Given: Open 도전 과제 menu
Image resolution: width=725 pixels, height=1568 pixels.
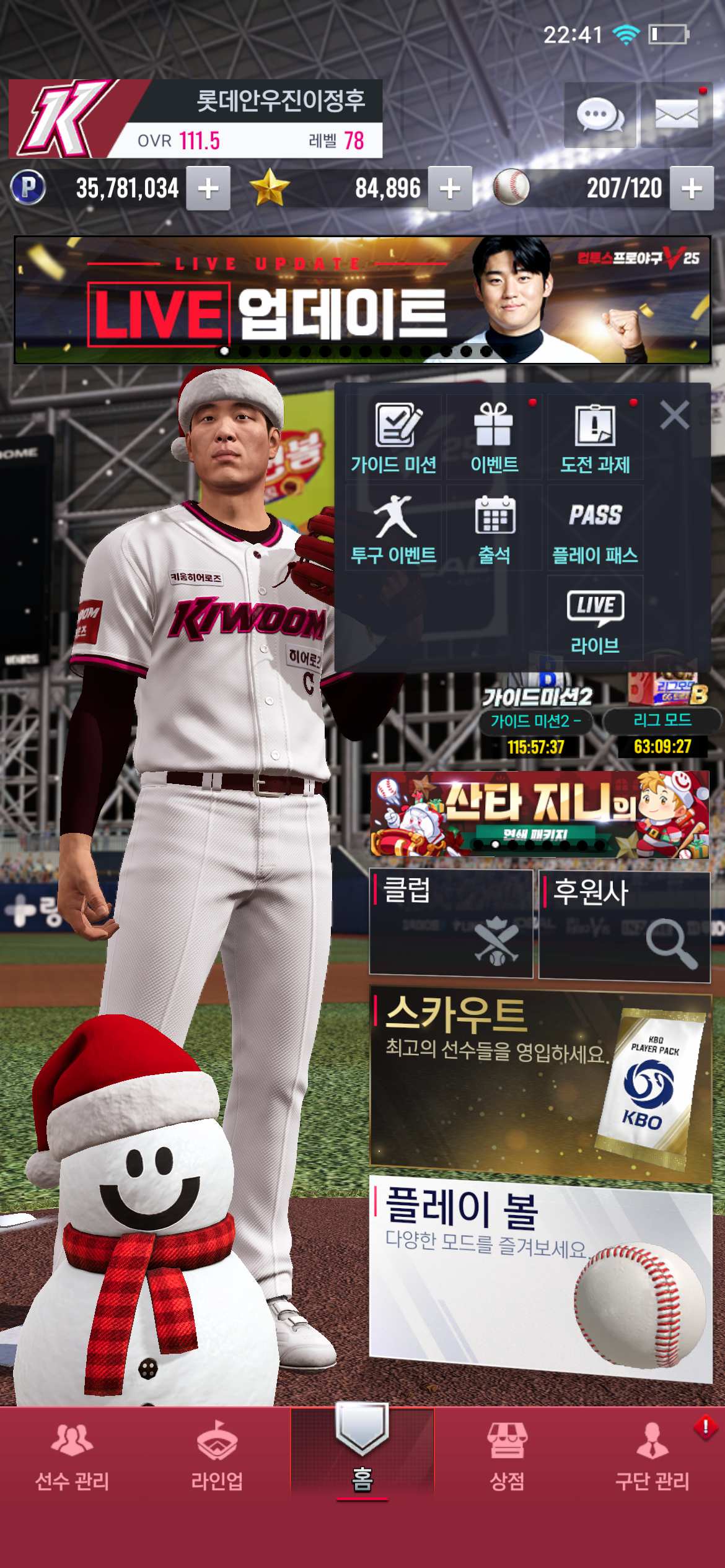Looking at the screenshot, I should (x=595, y=437).
